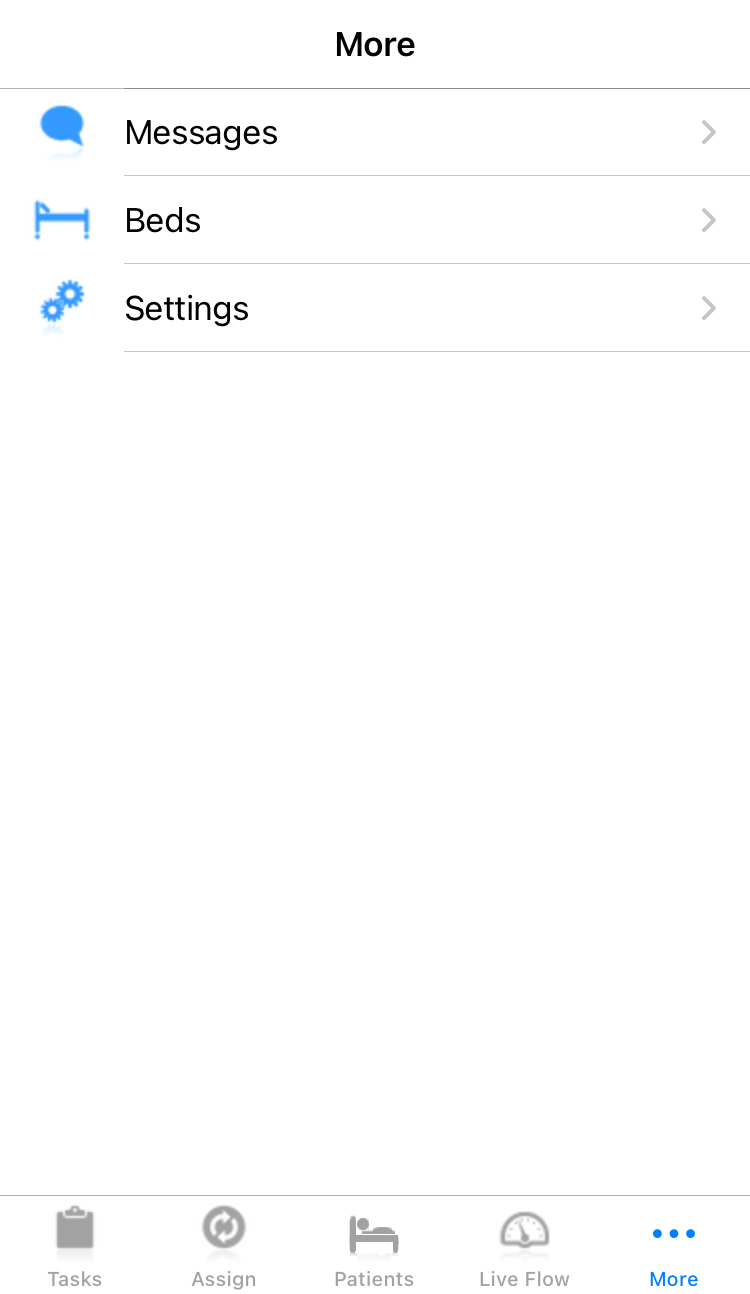Go to the Patients tab
The height and width of the screenshot is (1294, 750).
pos(374,1246)
